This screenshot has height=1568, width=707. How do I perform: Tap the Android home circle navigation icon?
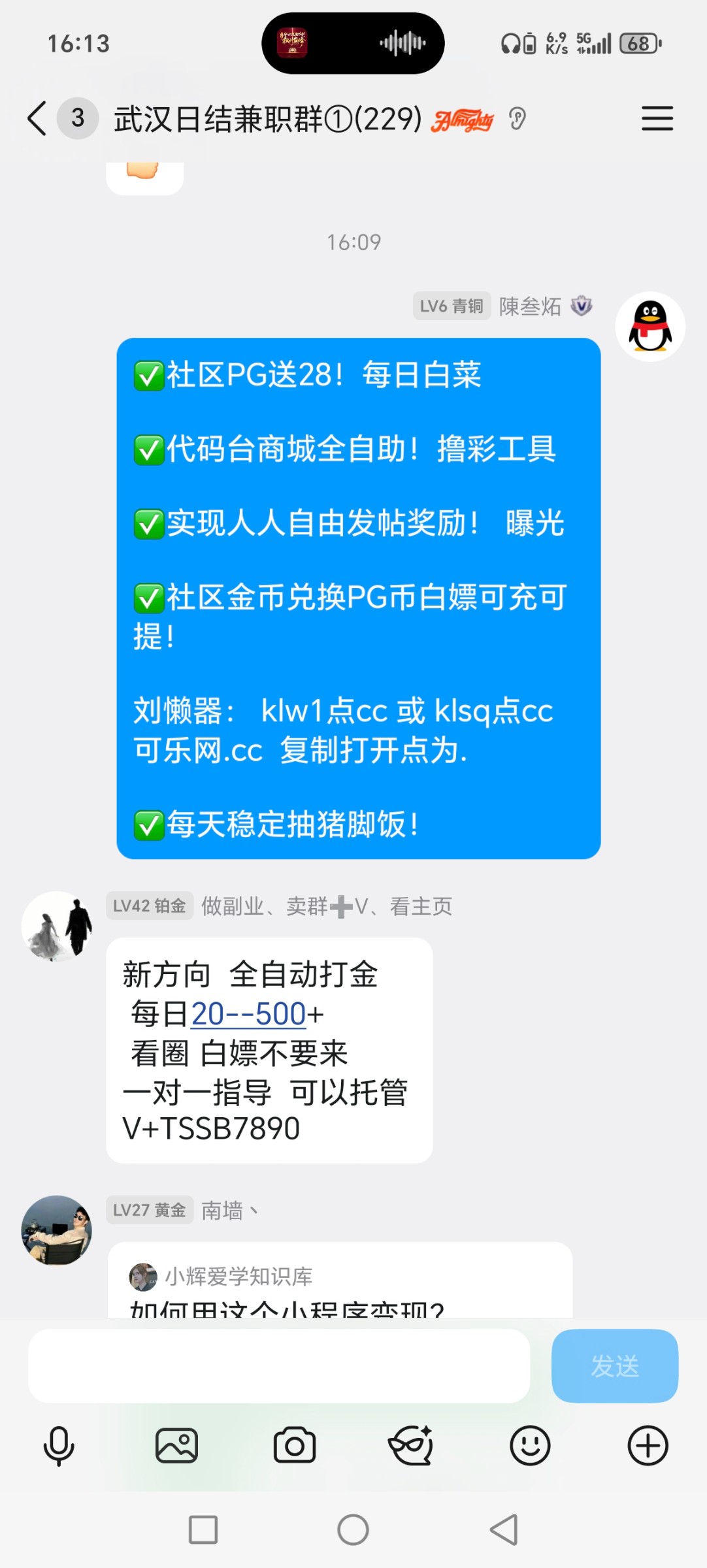(x=353, y=1529)
